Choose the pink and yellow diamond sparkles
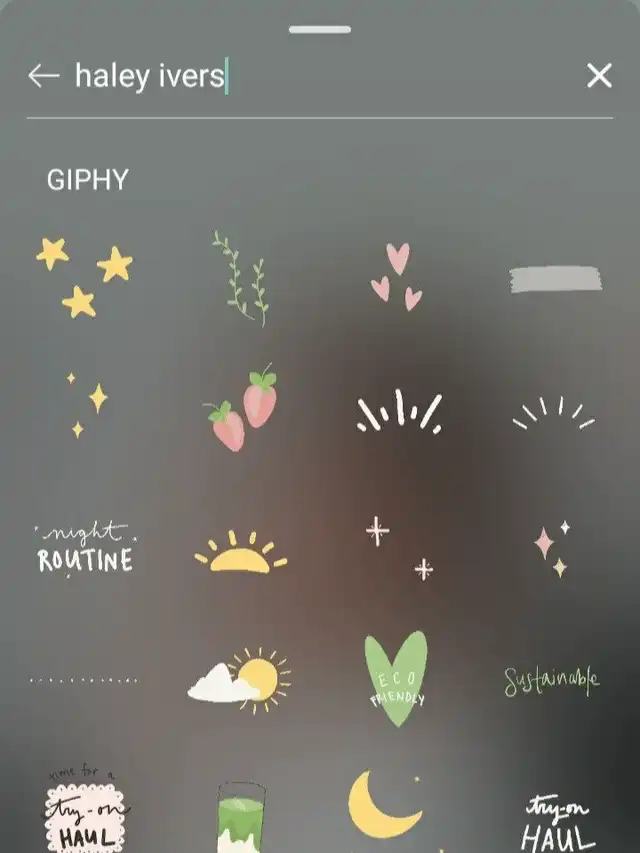This screenshot has width=640, height=853. (552, 547)
